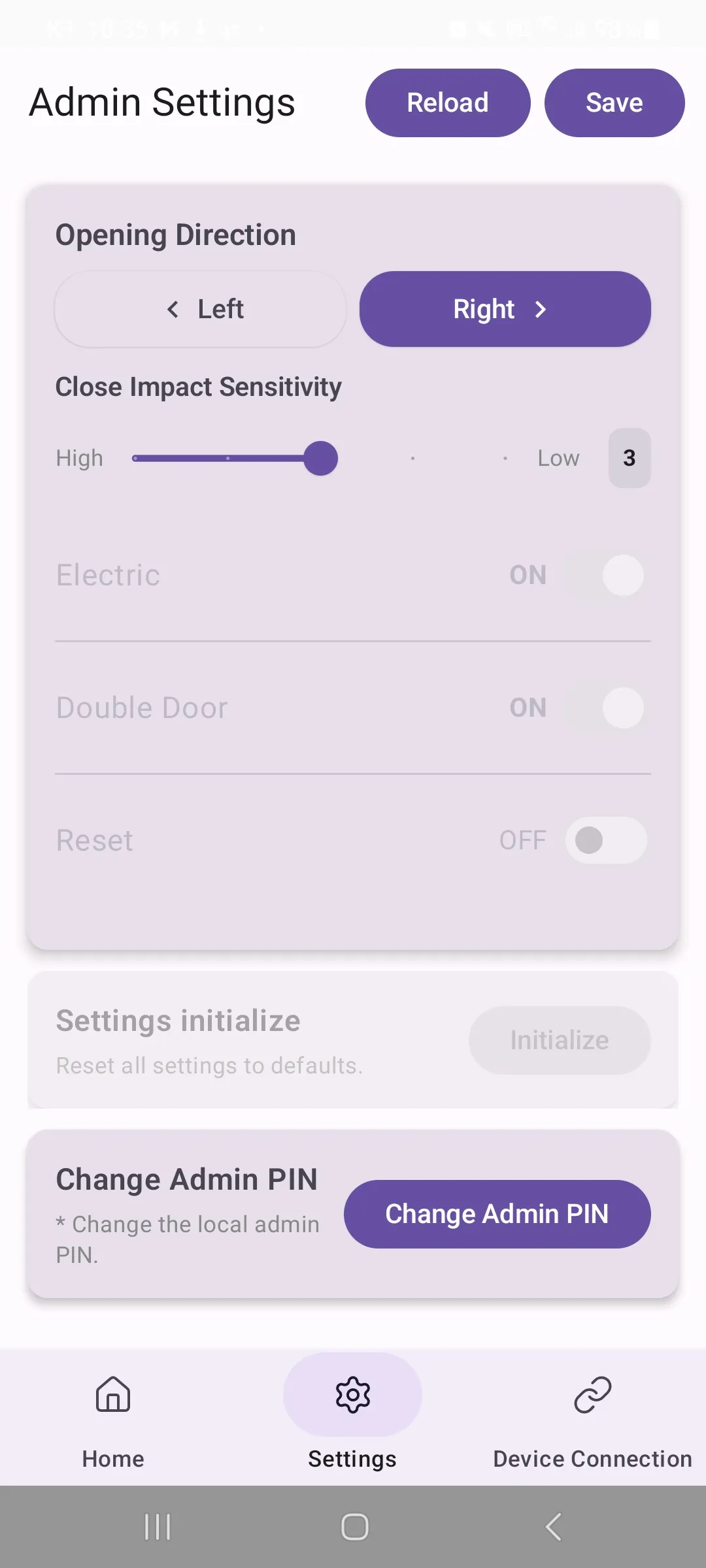Tap the system back button
The width and height of the screenshot is (706, 1568).
[553, 1527]
